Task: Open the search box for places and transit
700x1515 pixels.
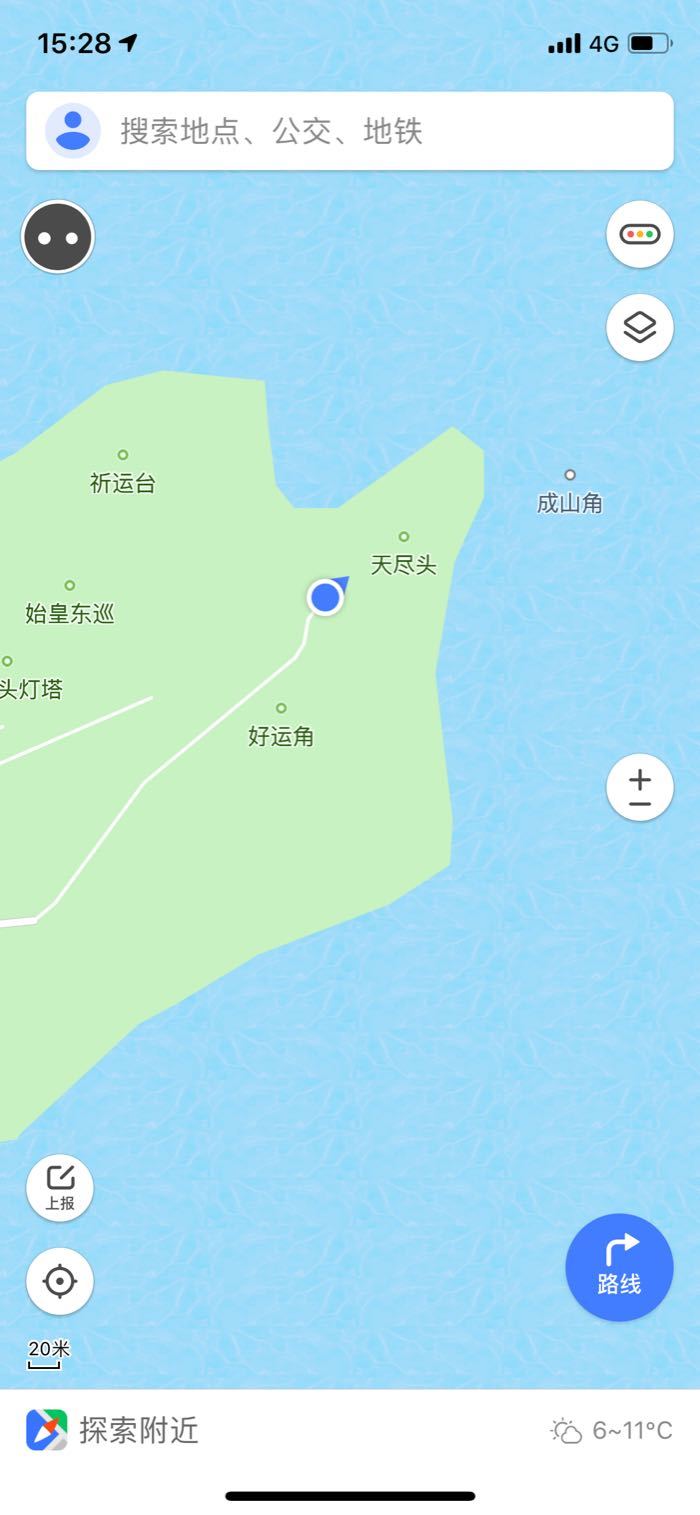Action: (x=350, y=131)
